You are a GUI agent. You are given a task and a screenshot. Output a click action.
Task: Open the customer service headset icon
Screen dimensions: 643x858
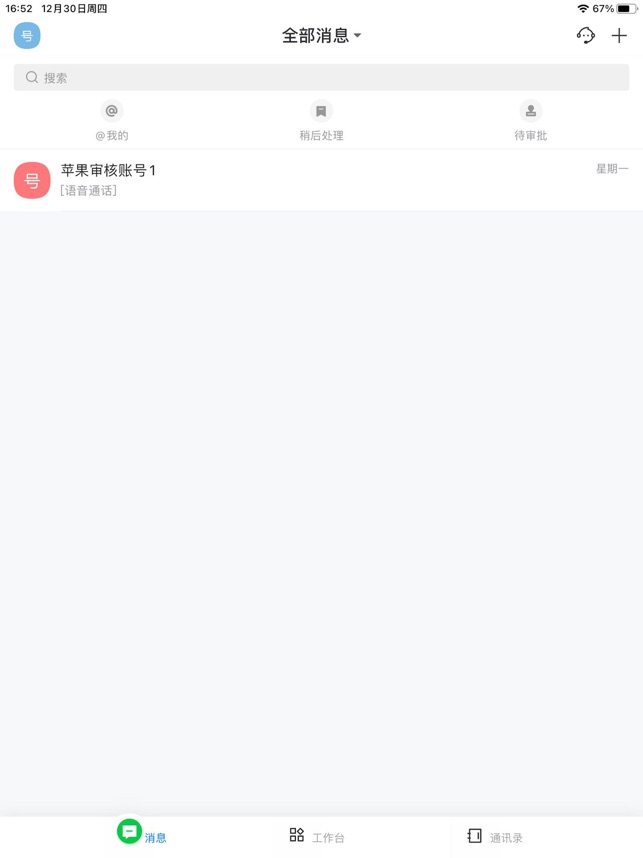pyautogui.click(x=586, y=36)
